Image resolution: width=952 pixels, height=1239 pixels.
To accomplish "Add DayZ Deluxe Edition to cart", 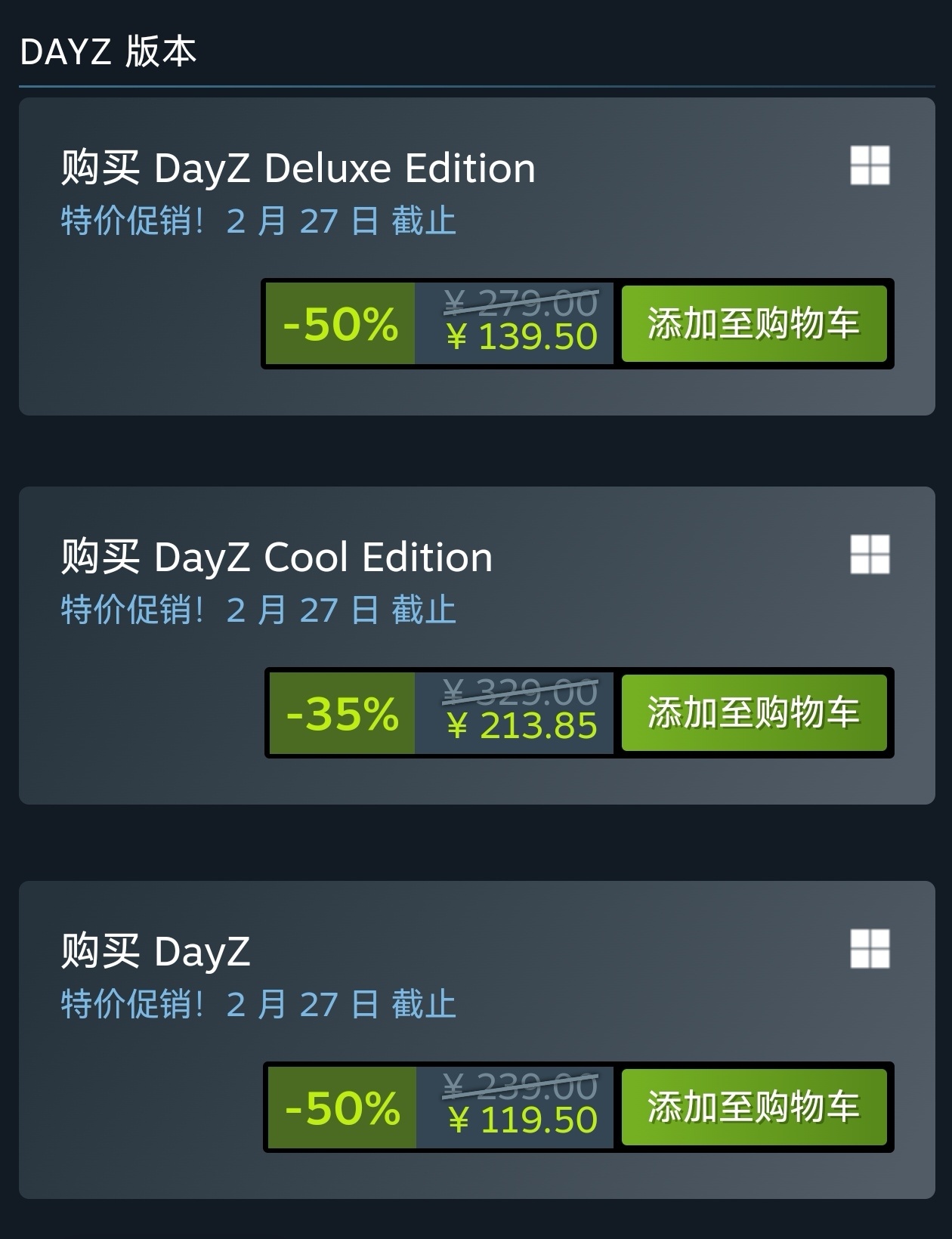I will pyautogui.click(x=753, y=323).
